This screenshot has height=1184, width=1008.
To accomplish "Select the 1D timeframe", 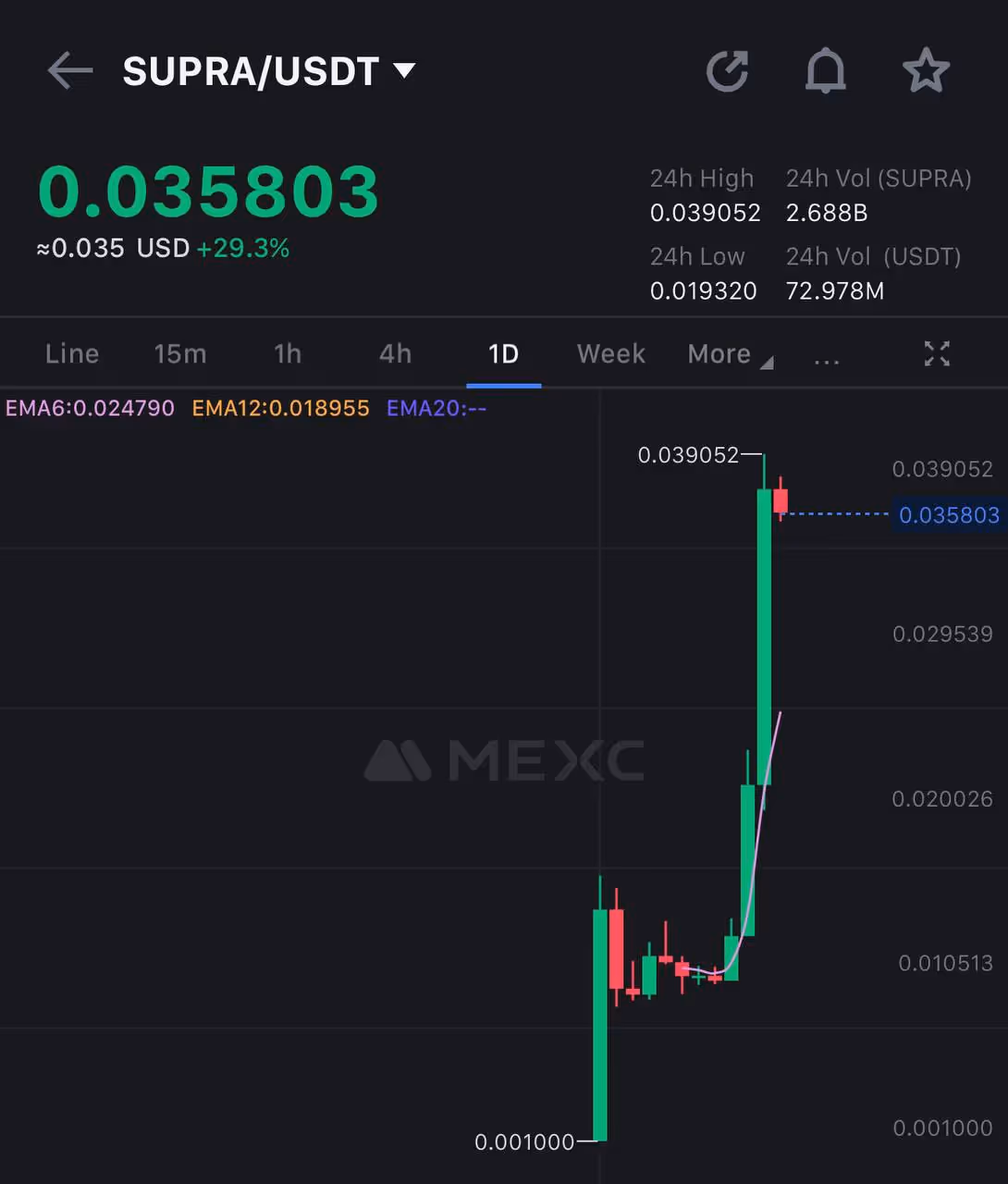I will [503, 353].
